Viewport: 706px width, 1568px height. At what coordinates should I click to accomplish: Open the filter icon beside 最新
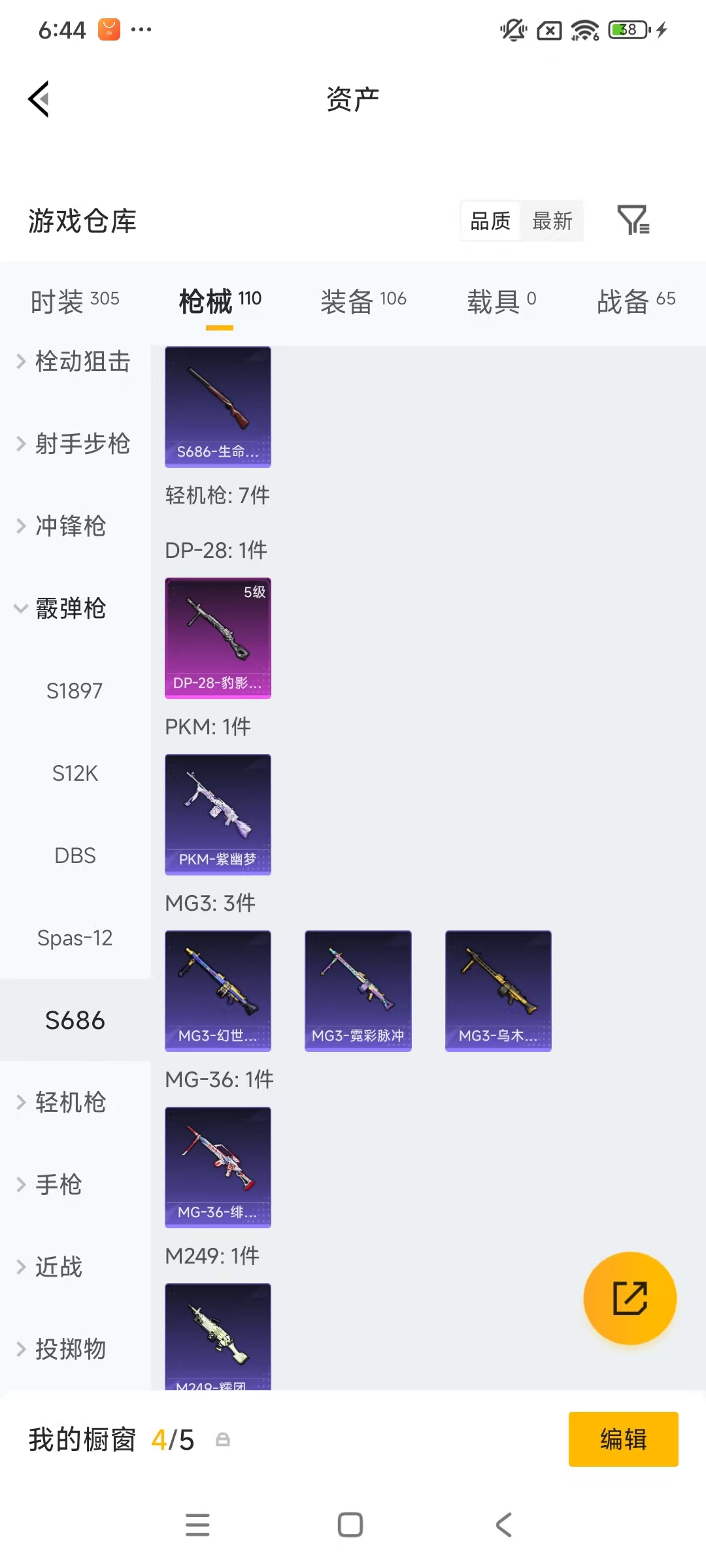tap(633, 220)
